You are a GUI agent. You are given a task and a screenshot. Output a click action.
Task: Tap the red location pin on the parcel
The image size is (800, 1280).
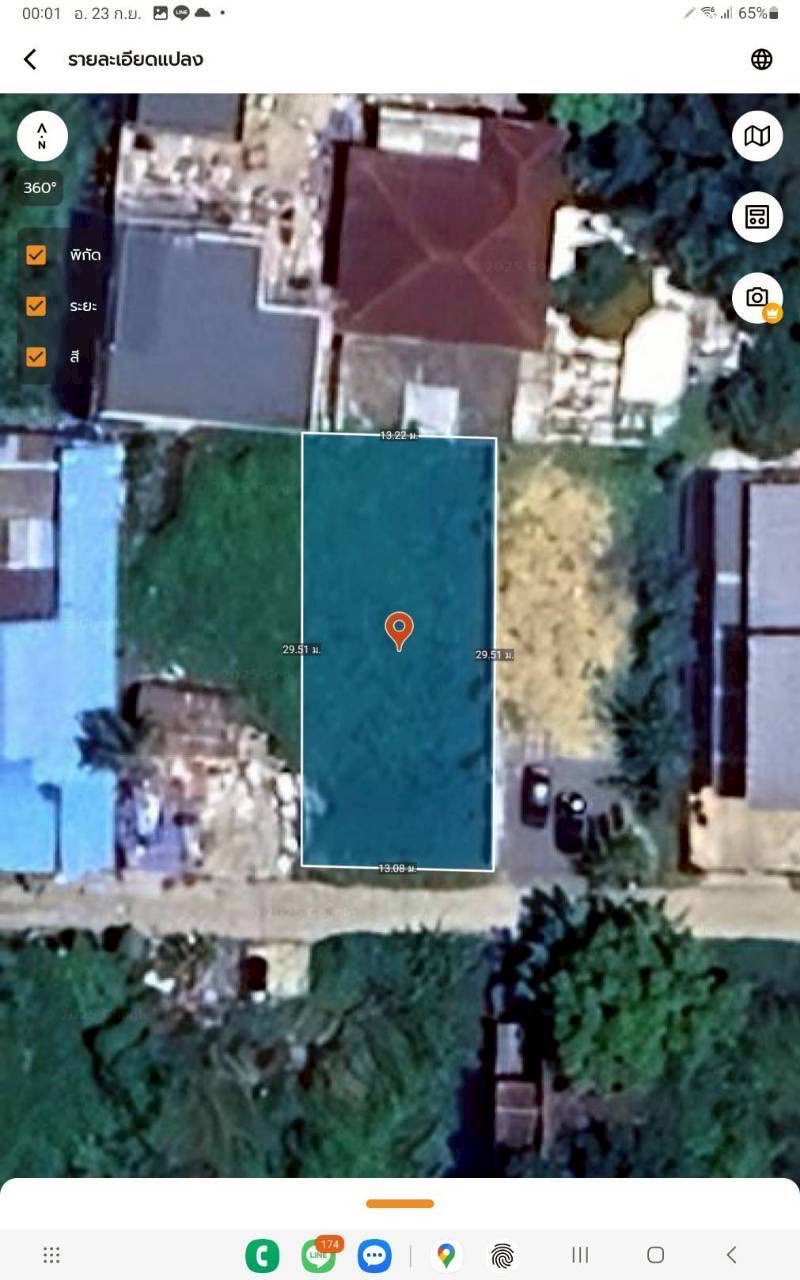(399, 630)
